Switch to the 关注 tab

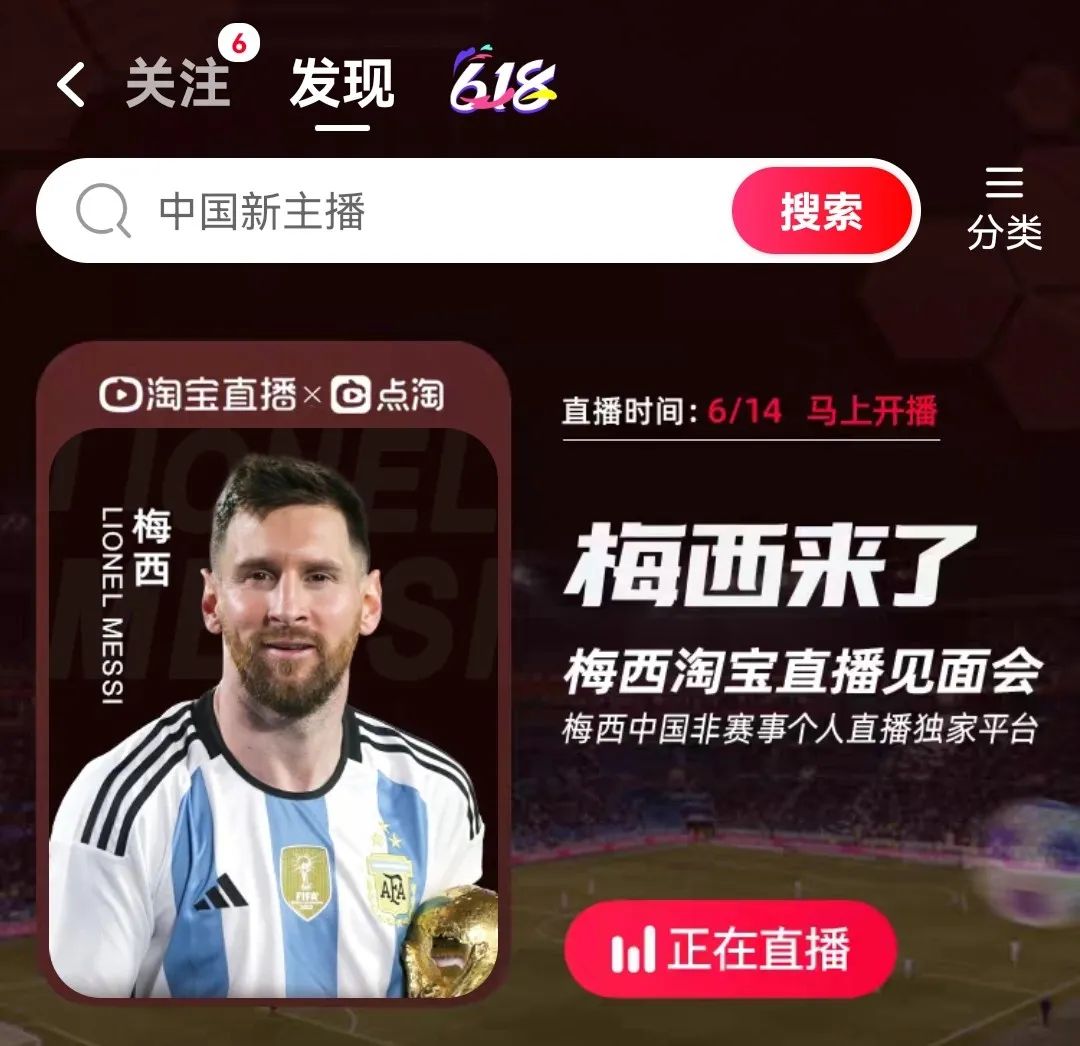tap(178, 83)
